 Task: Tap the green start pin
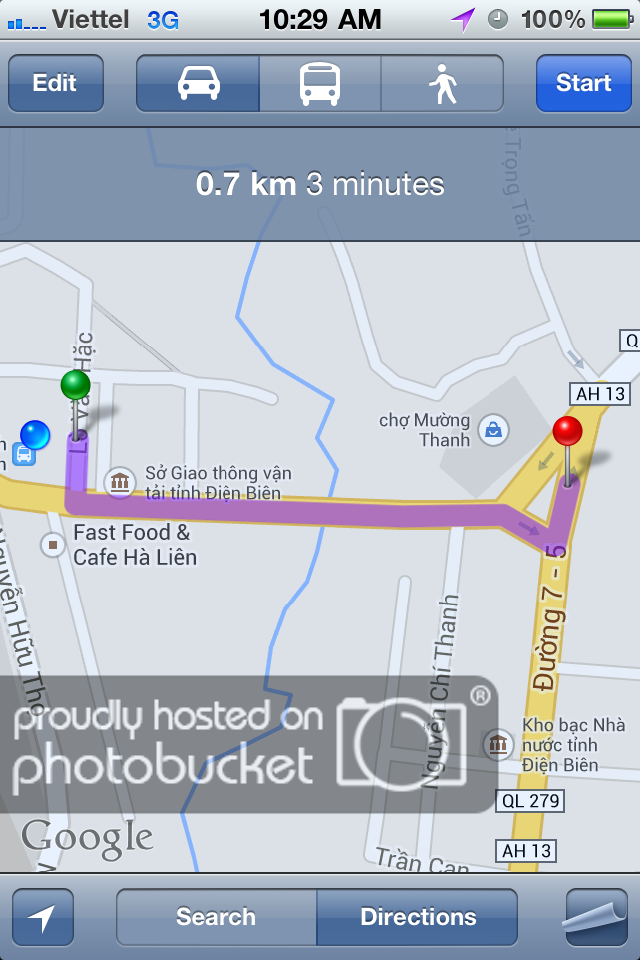(75, 386)
